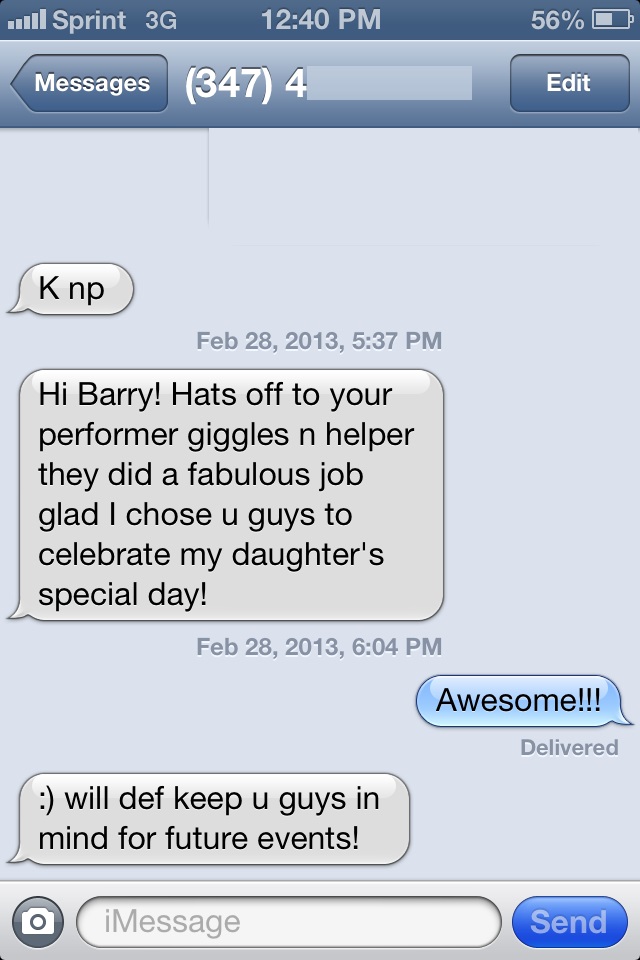Image resolution: width=640 pixels, height=960 pixels.
Task: Focus the iMessage text field
Action: point(288,921)
